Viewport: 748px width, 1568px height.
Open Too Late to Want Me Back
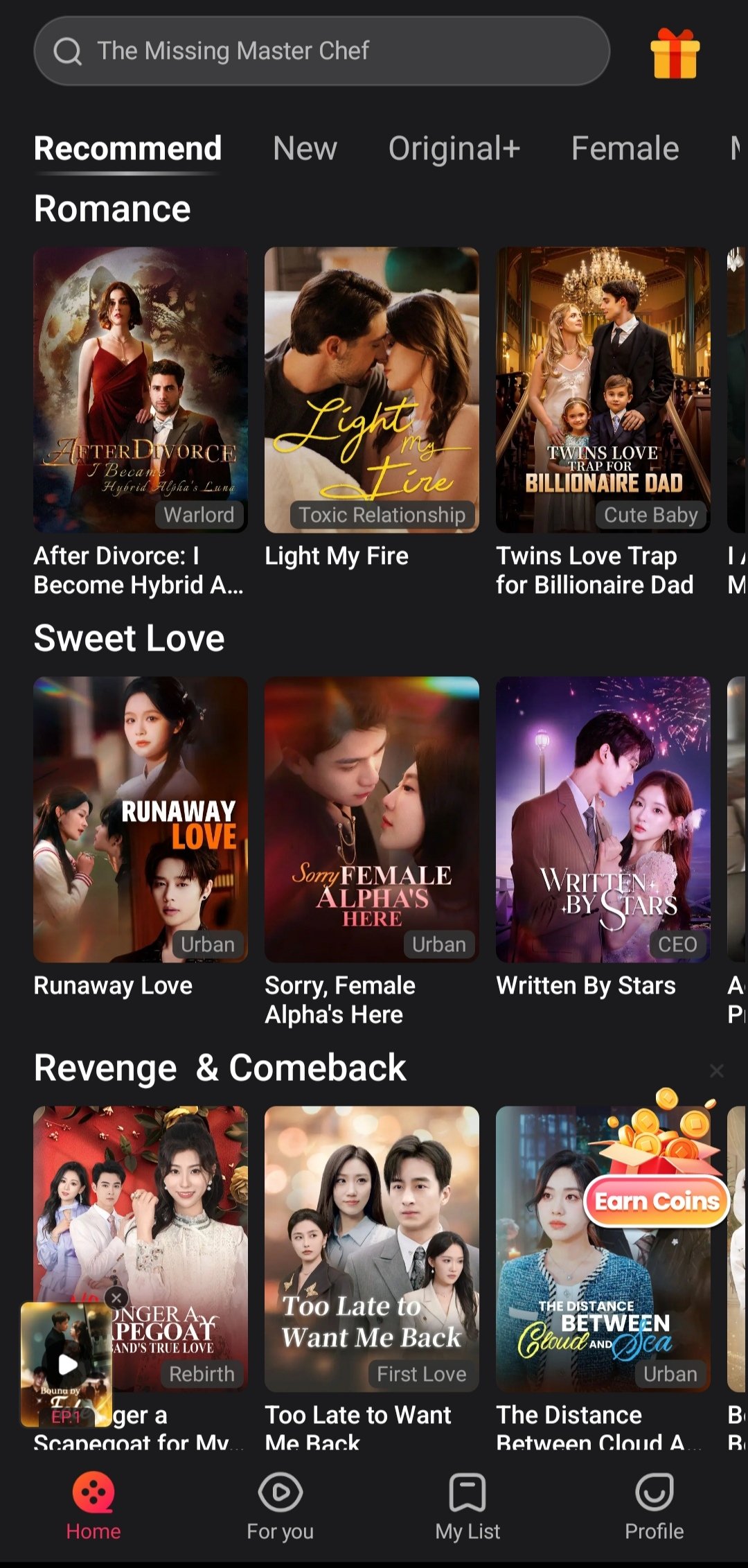[371, 1249]
